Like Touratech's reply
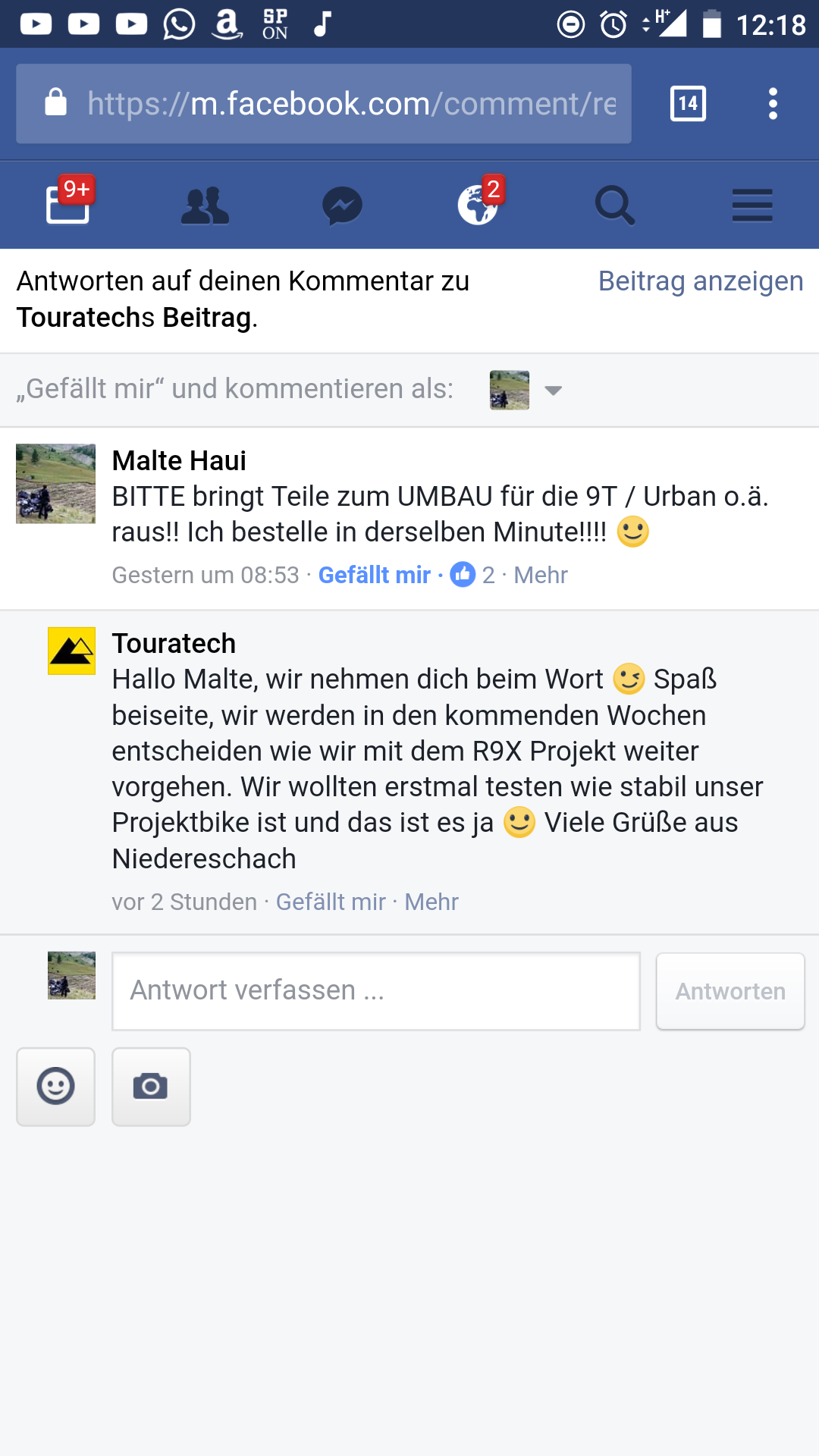The image size is (819, 1456). click(331, 902)
